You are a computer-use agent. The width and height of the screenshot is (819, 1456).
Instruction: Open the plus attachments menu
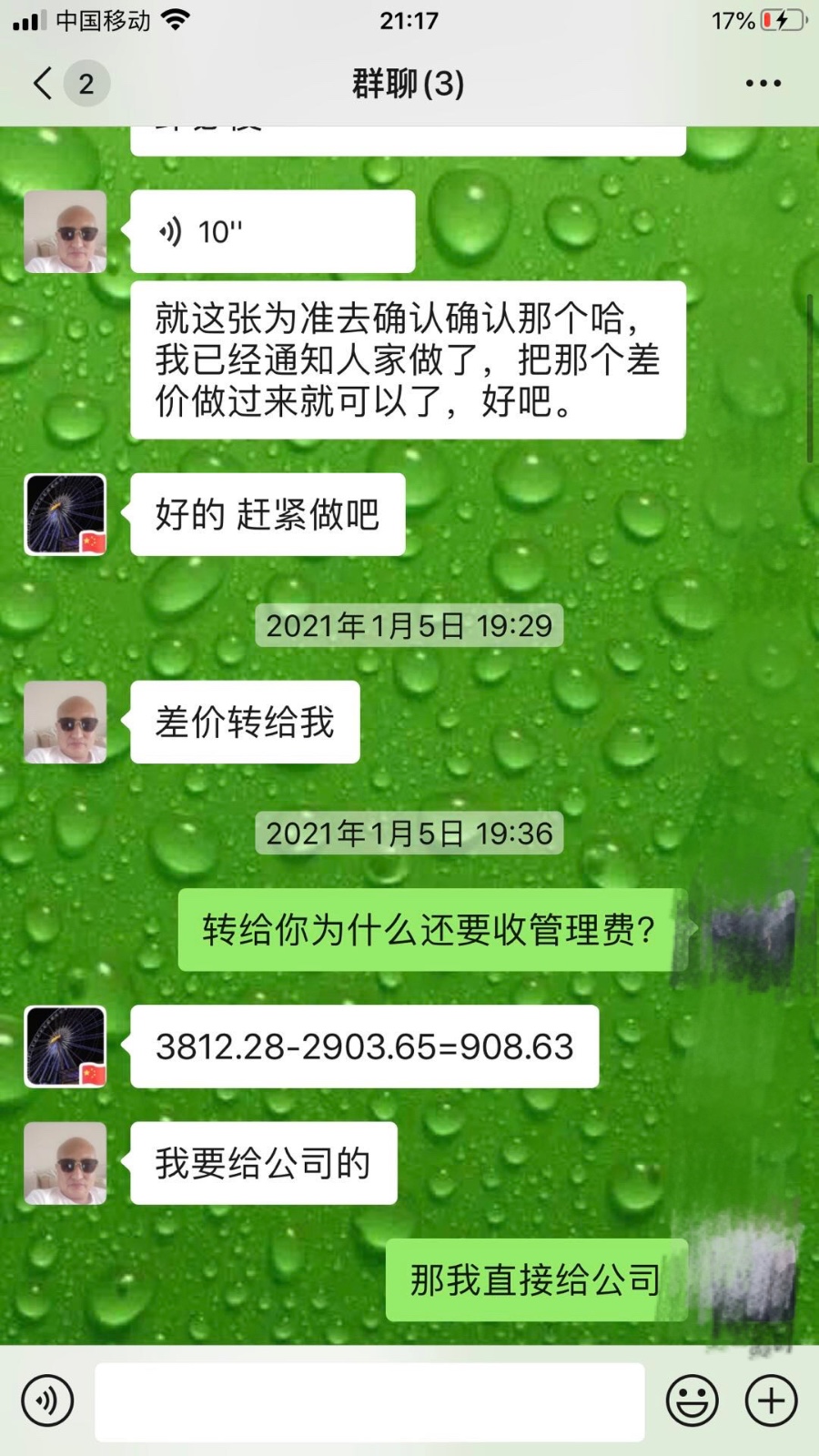(772, 1400)
